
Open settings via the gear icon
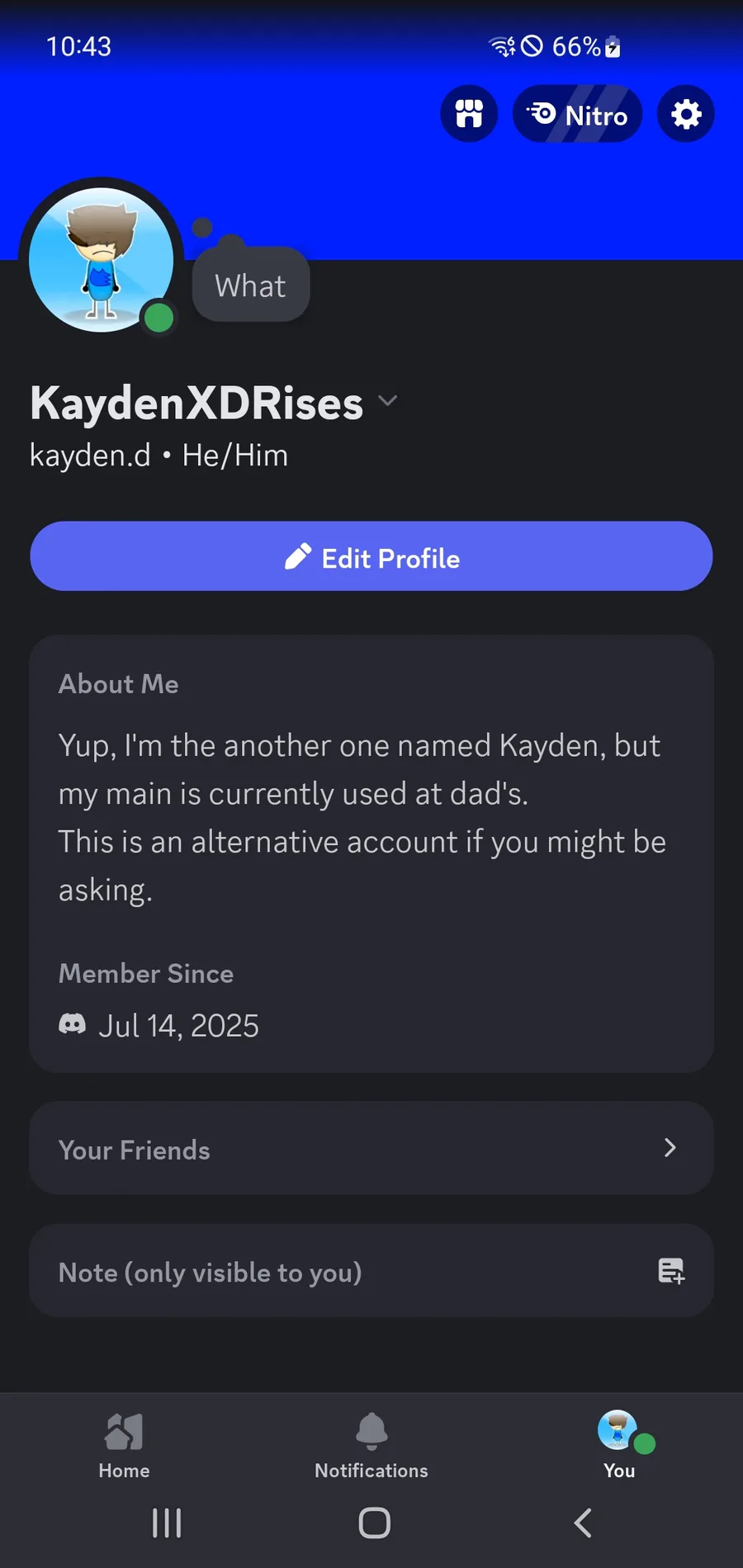point(685,114)
